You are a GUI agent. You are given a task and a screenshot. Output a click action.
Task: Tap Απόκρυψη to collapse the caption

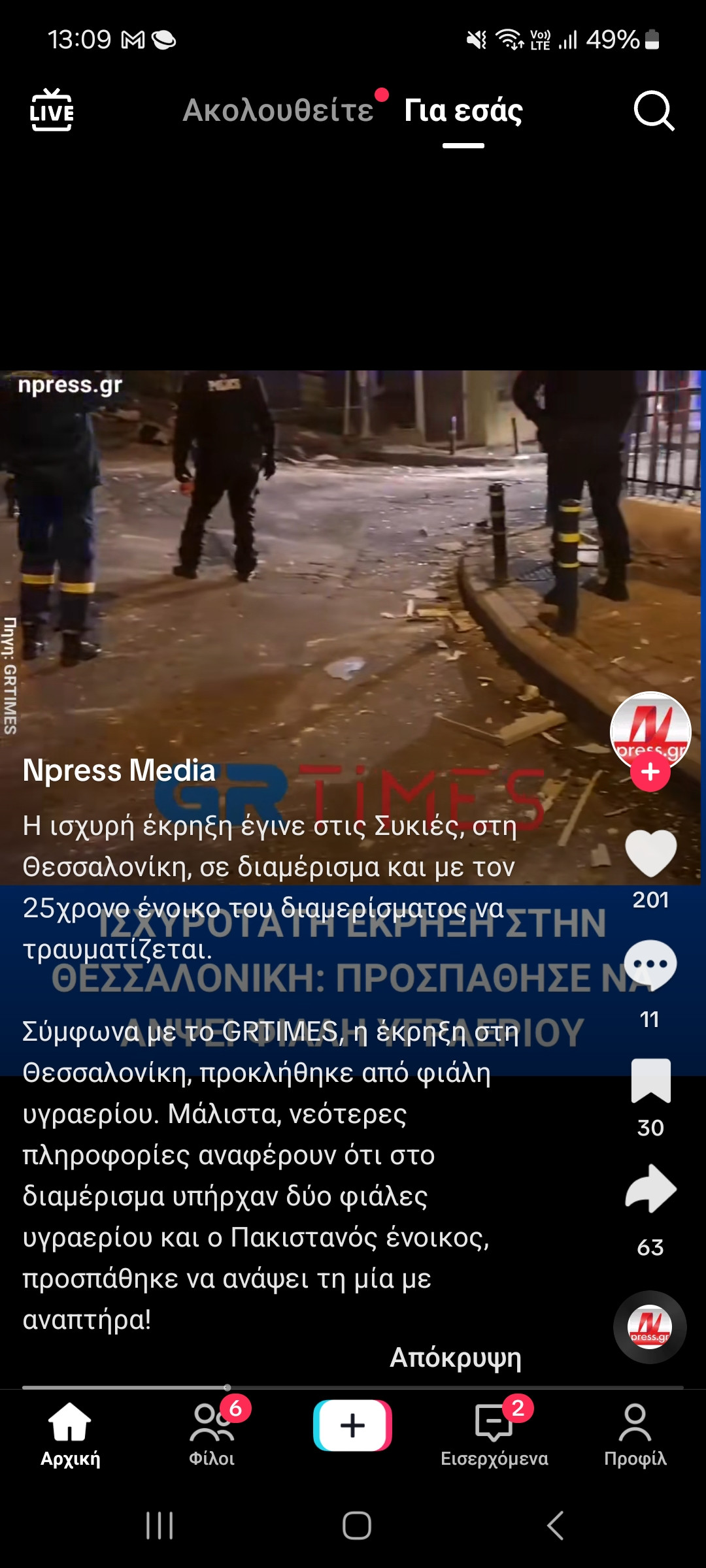456,1358
